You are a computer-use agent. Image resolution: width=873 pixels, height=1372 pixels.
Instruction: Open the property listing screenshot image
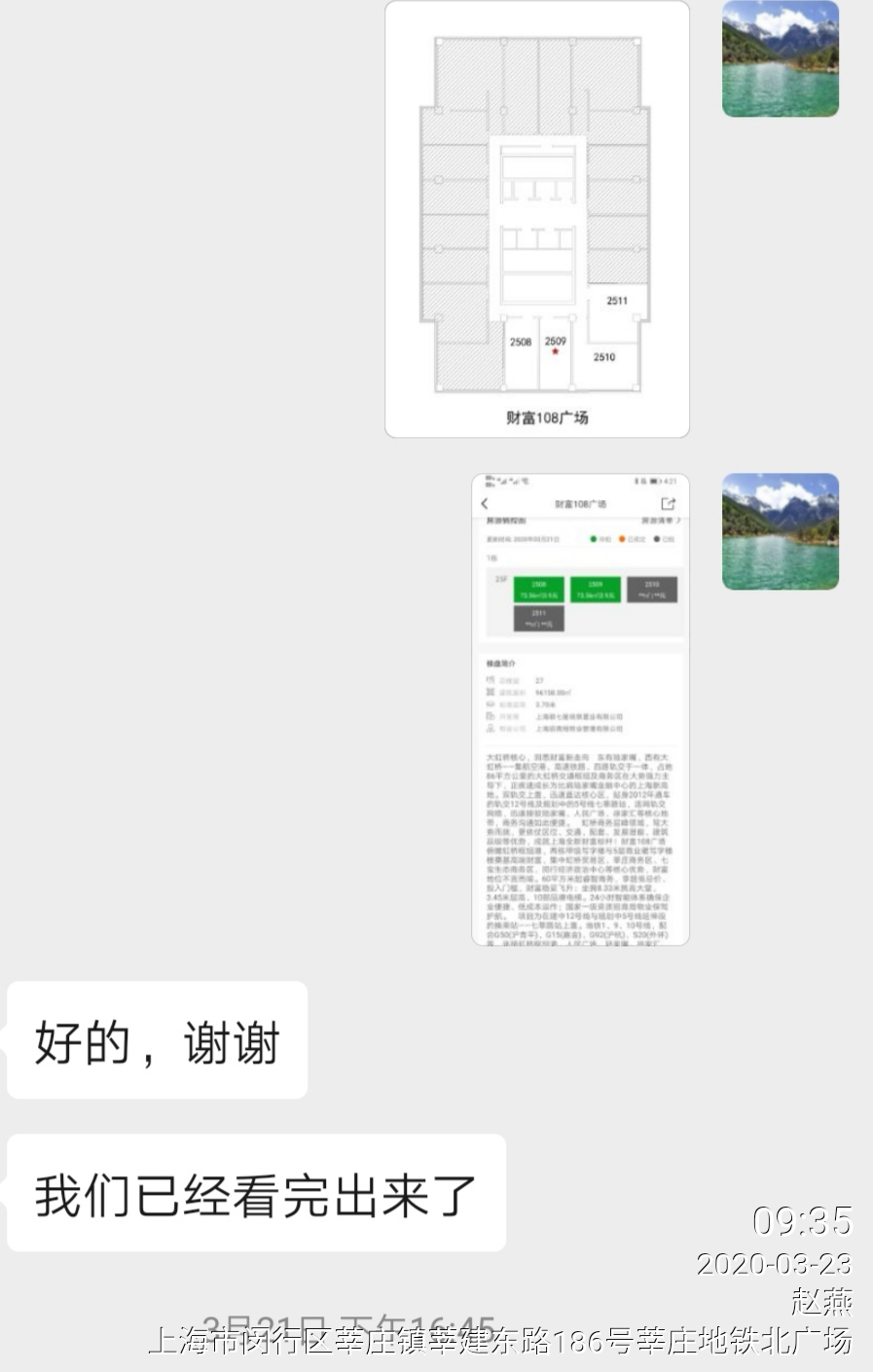coord(580,708)
